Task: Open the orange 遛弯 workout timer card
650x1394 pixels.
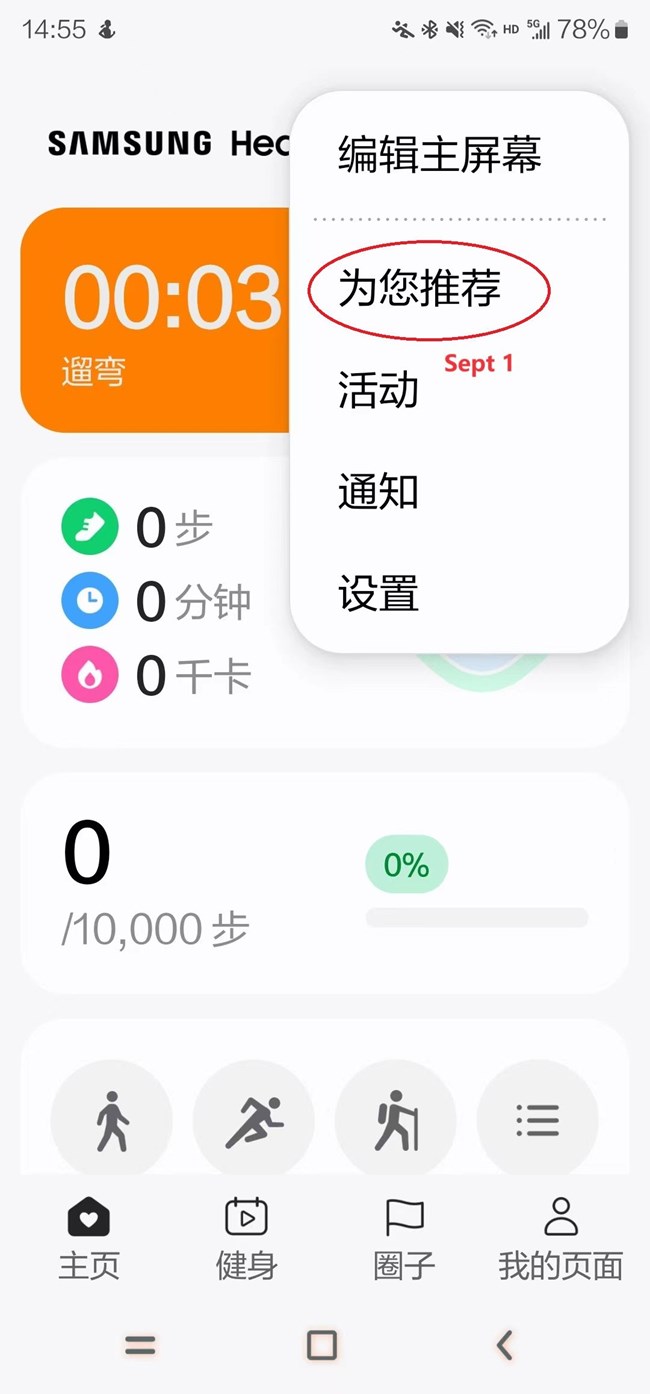Action: (155, 320)
